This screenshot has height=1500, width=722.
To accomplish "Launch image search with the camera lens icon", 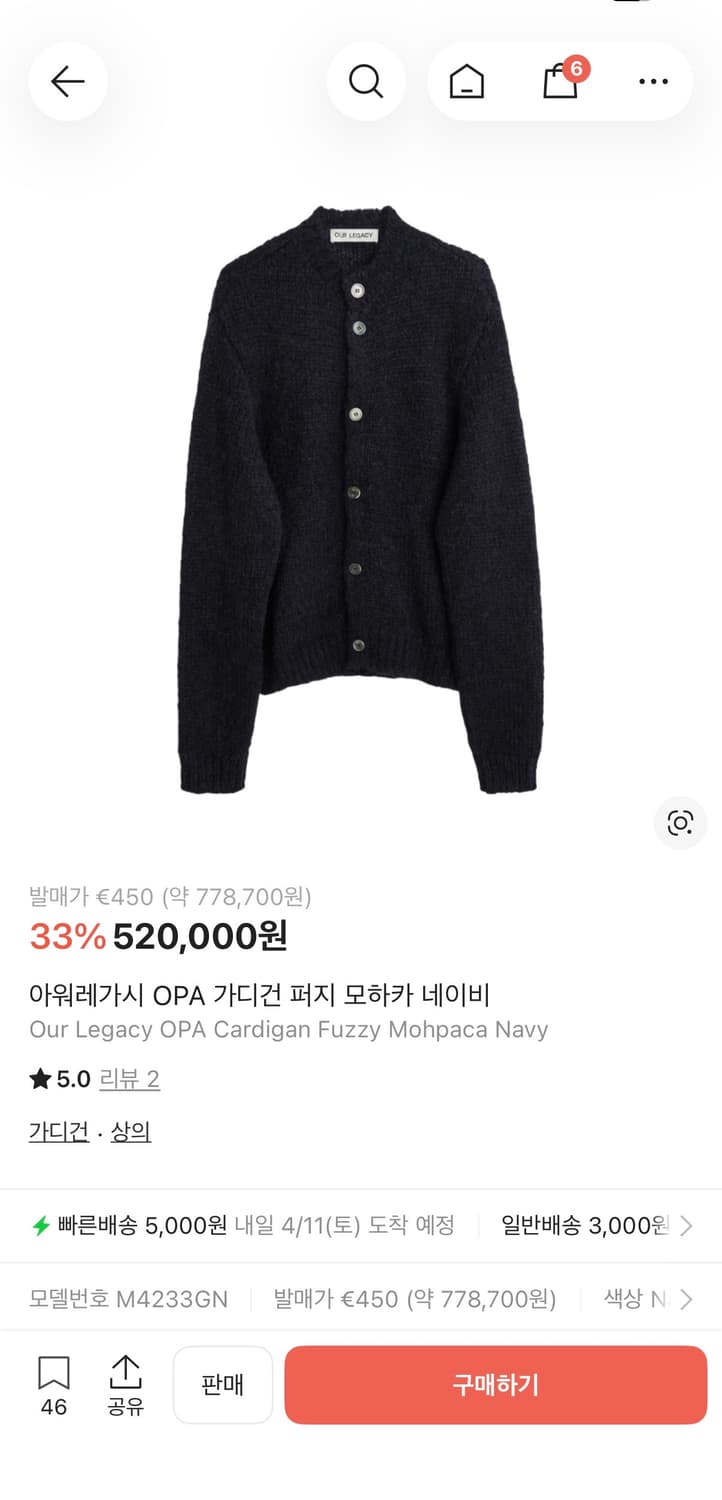I will (679, 823).
